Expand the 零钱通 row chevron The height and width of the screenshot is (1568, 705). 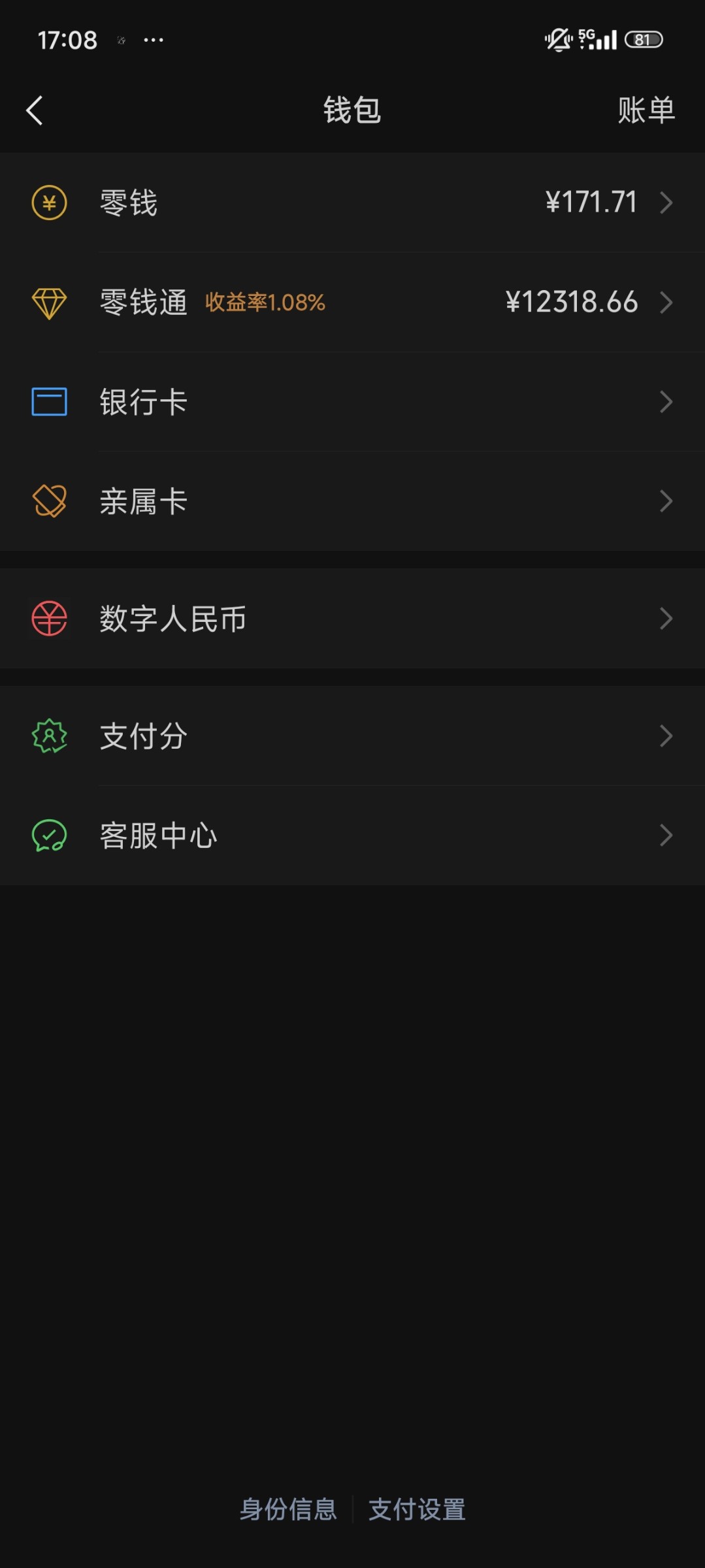click(667, 302)
